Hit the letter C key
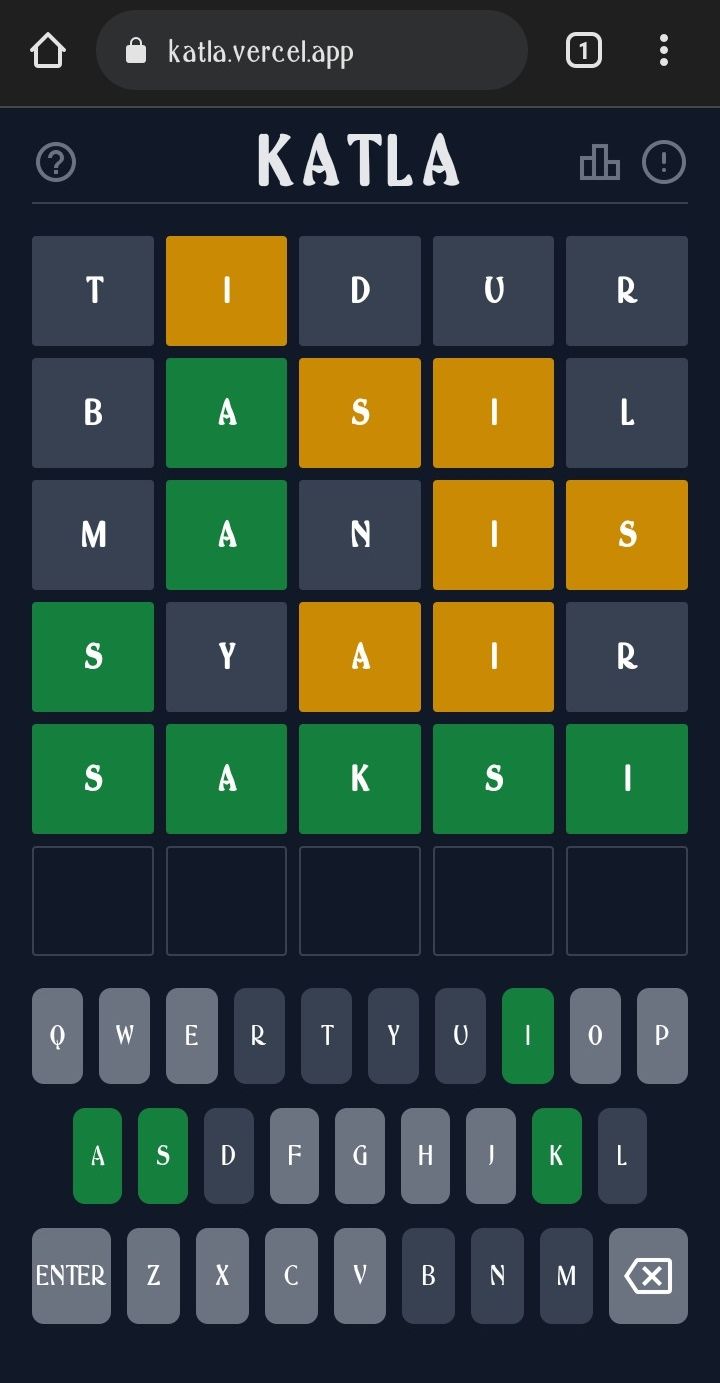This screenshot has width=720, height=1383. (x=291, y=1276)
